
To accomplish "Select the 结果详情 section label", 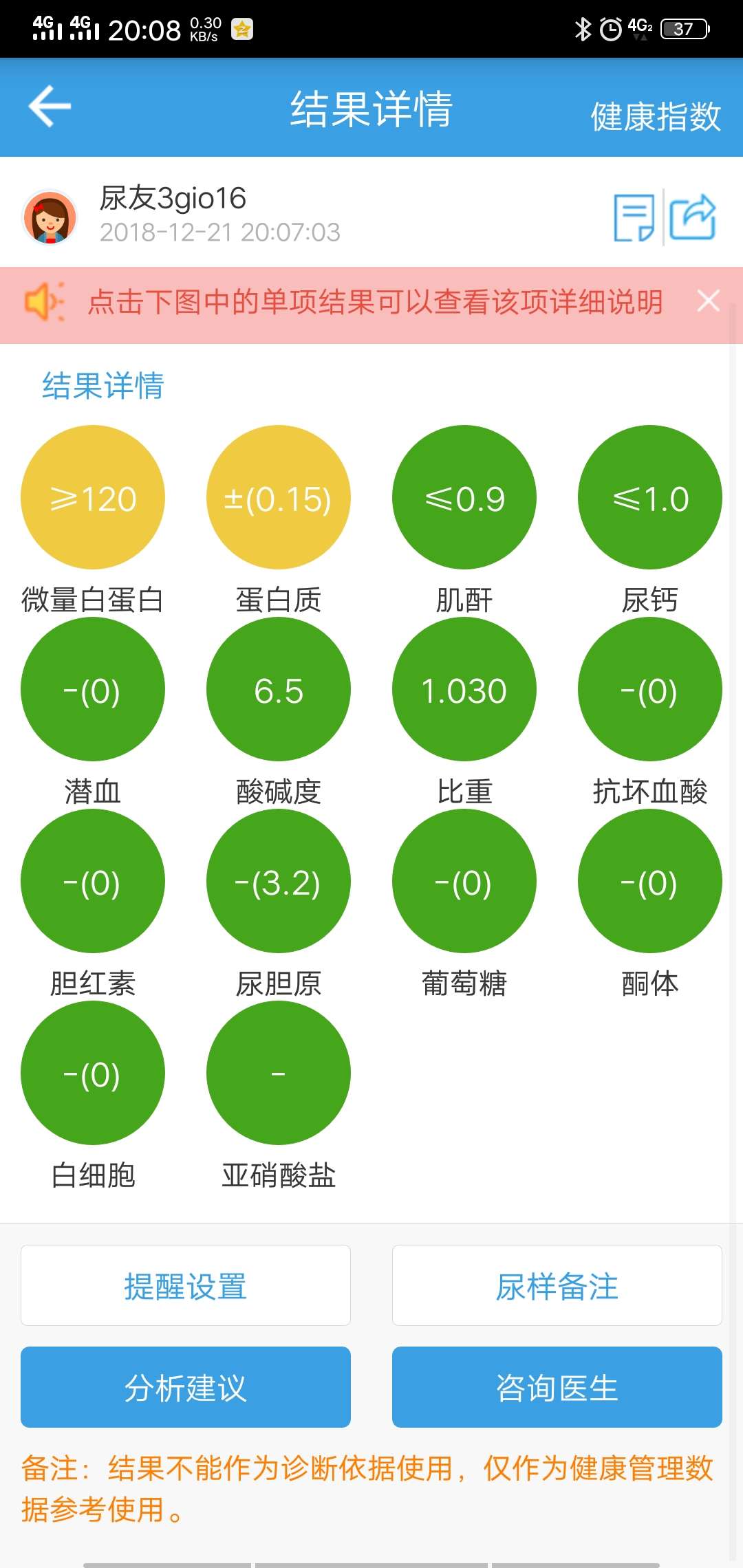I will (x=102, y=387).
